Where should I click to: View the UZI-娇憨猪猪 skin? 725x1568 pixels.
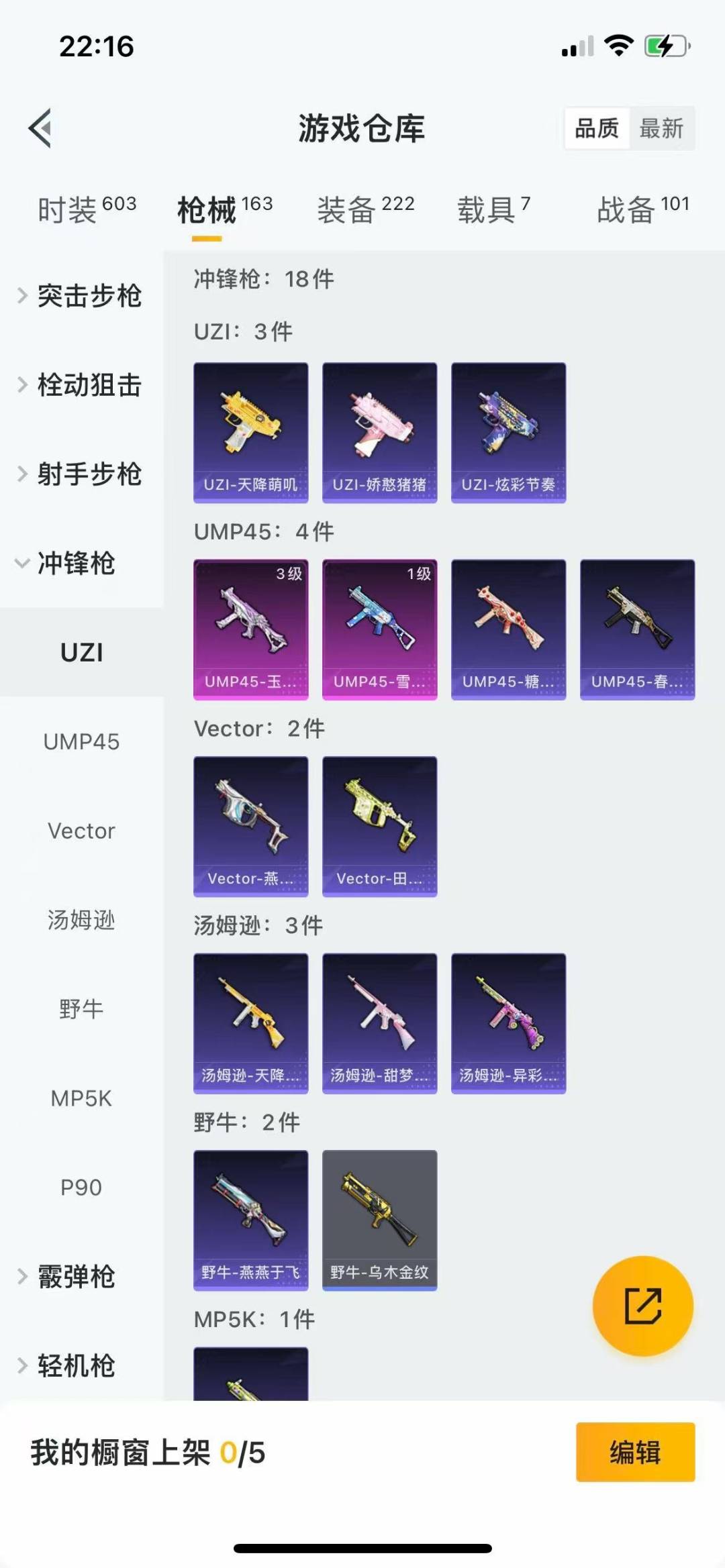tap(380, 433)
